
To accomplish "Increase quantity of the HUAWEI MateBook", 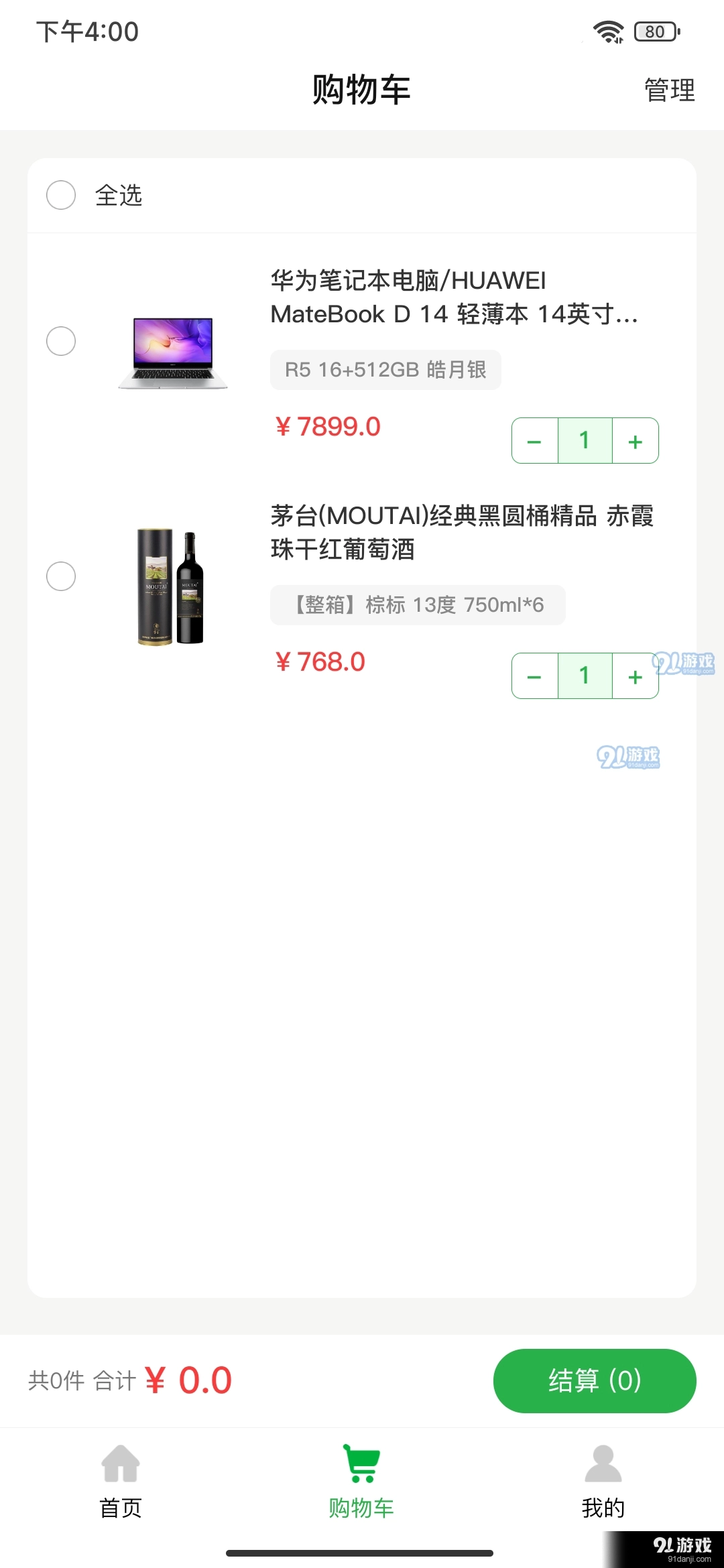I will click(x=635, y=441).
